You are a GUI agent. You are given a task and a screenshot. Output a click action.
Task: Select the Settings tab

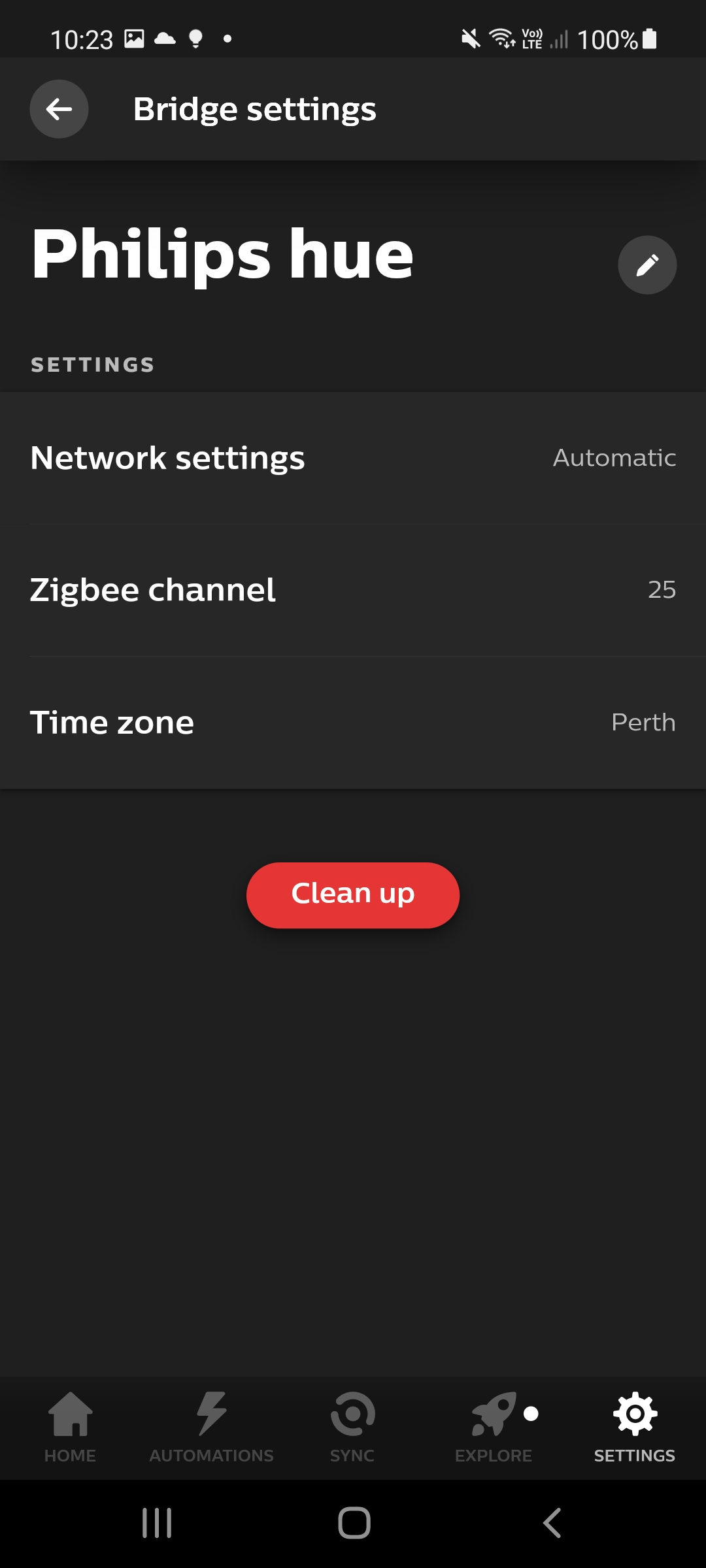click(635, 1428)
